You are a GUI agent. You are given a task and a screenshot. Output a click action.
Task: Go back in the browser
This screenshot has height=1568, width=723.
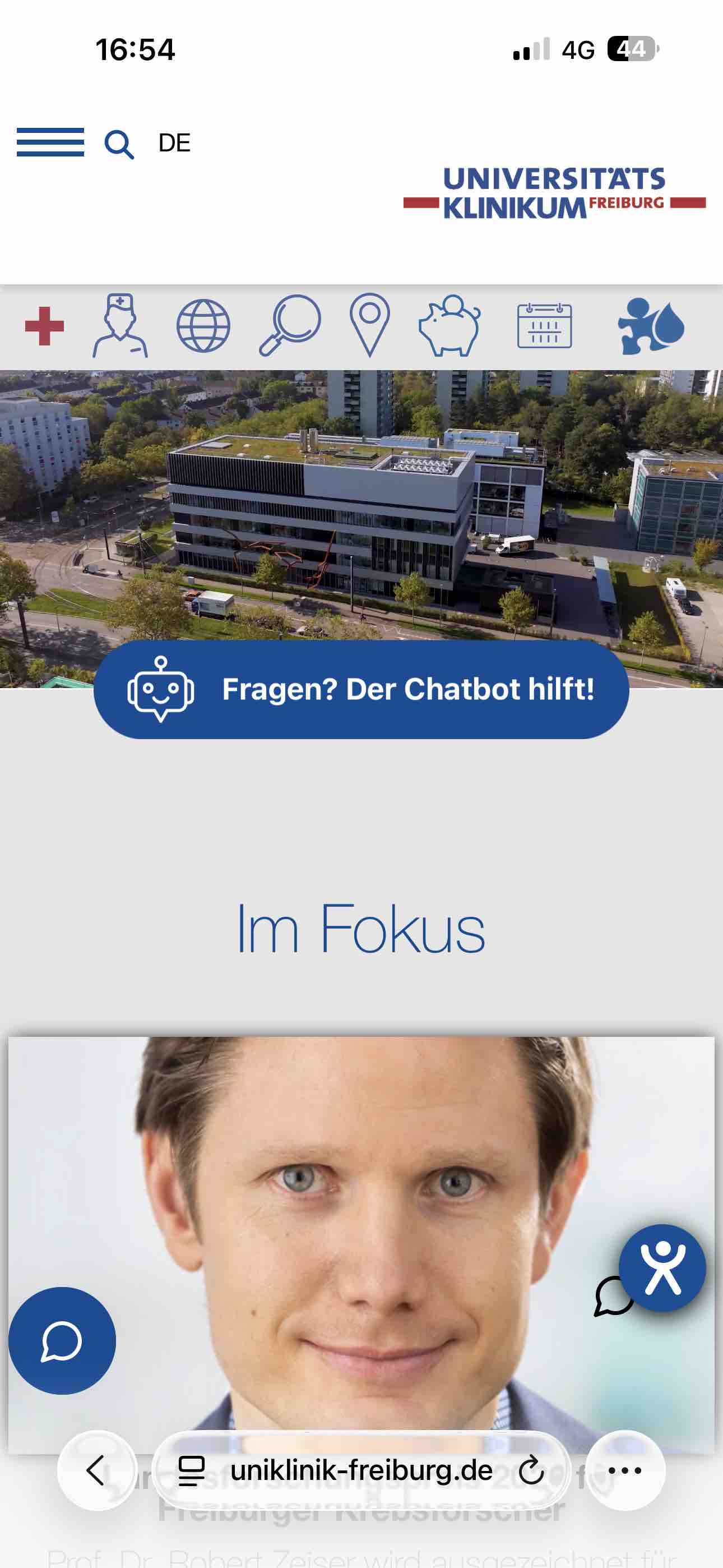[x=96, y=1470]
